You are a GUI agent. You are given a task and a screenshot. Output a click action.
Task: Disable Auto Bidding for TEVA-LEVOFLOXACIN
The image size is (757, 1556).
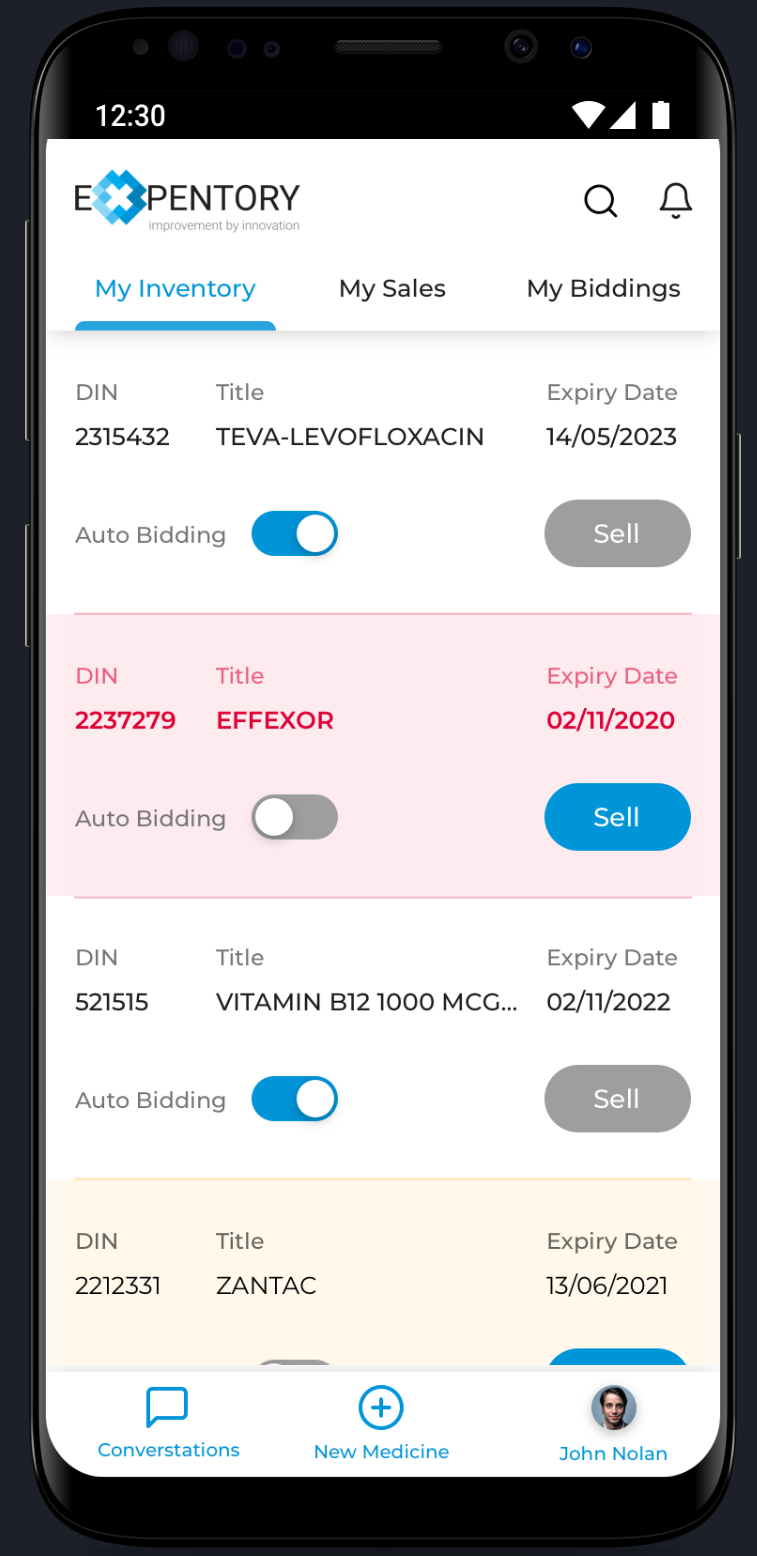click(x=295, y=534)
